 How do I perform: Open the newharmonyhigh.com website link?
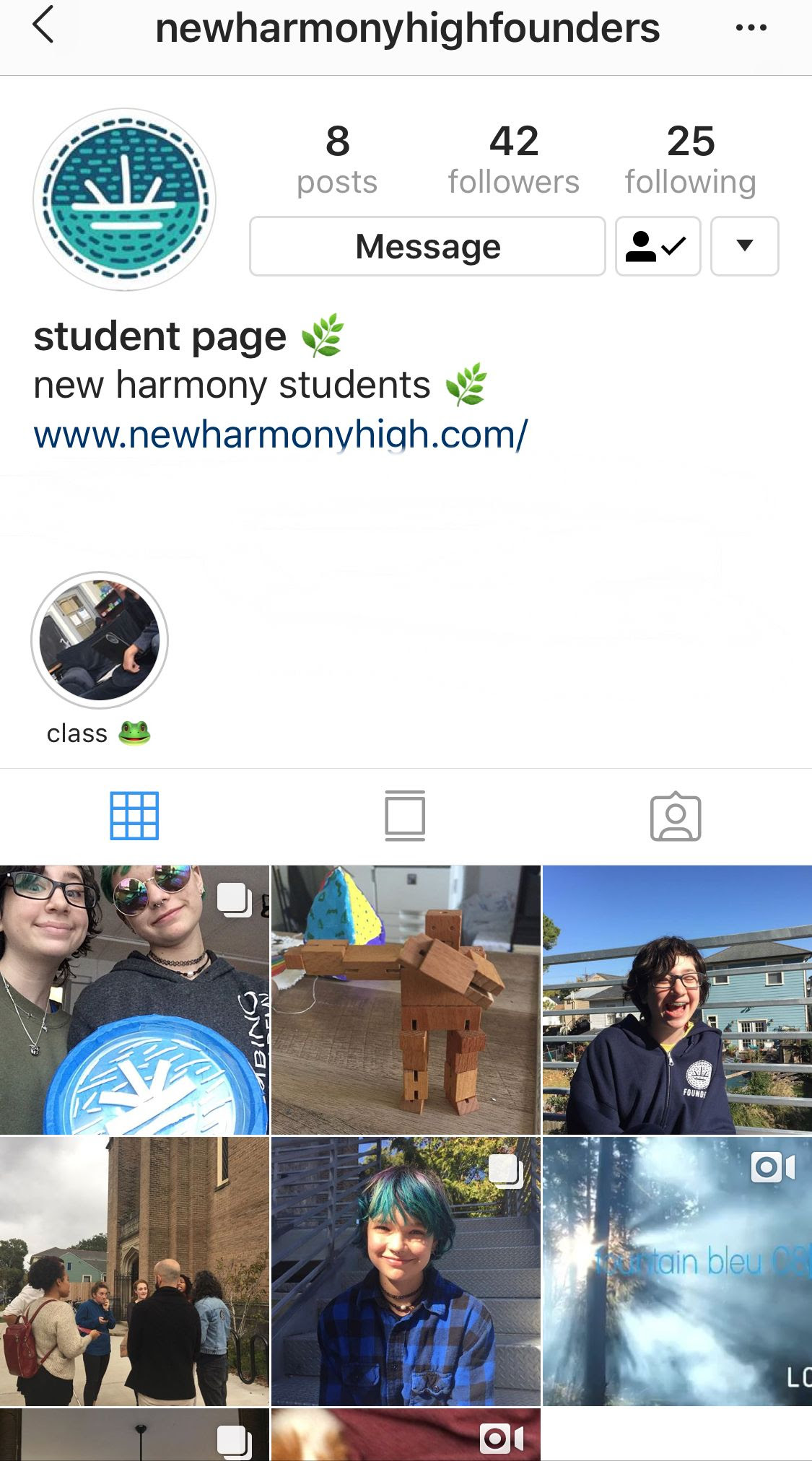[280, 435]
